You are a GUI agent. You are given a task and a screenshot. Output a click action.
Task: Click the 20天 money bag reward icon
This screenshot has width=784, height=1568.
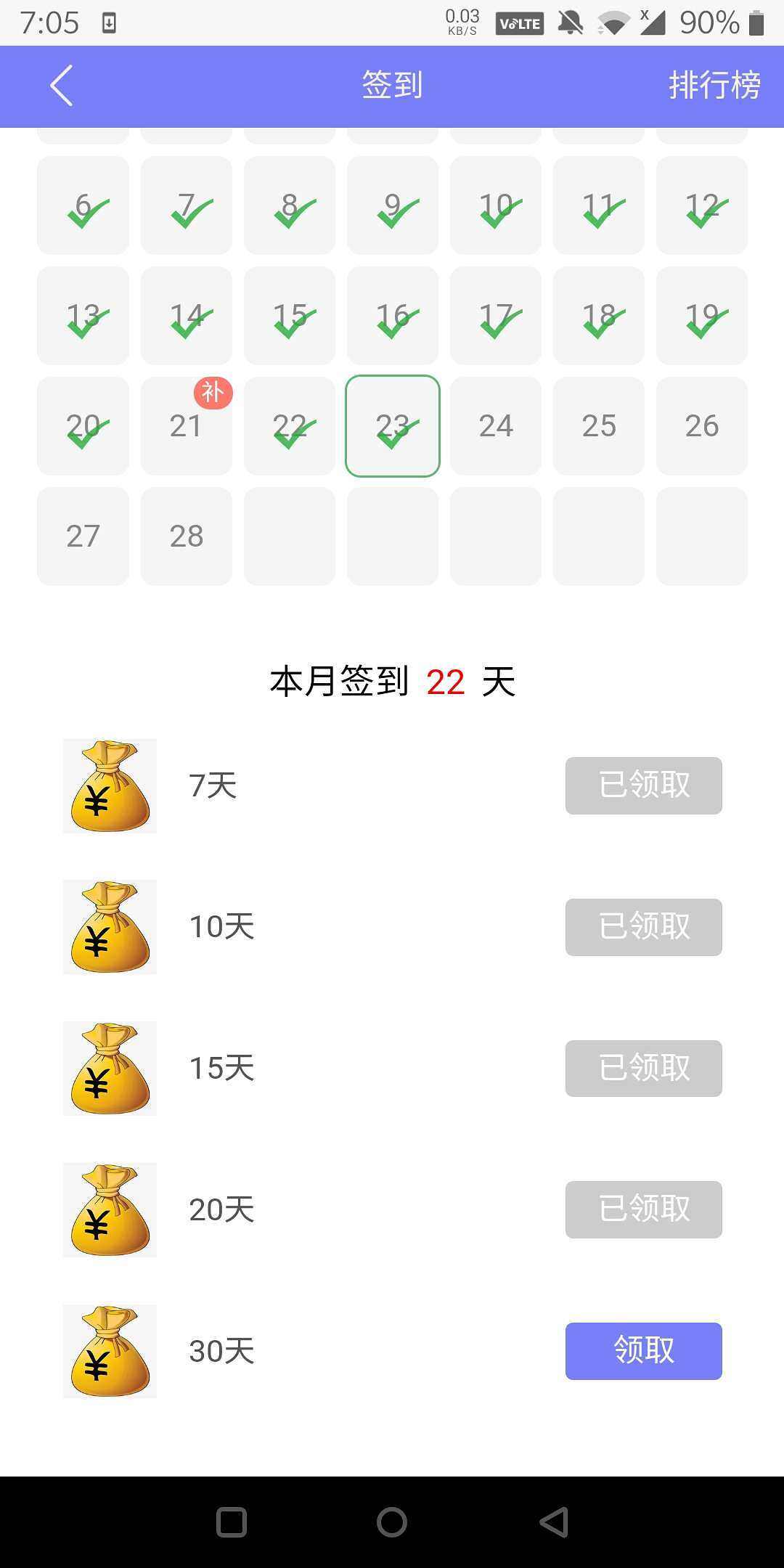click(x=110, y=1209)
